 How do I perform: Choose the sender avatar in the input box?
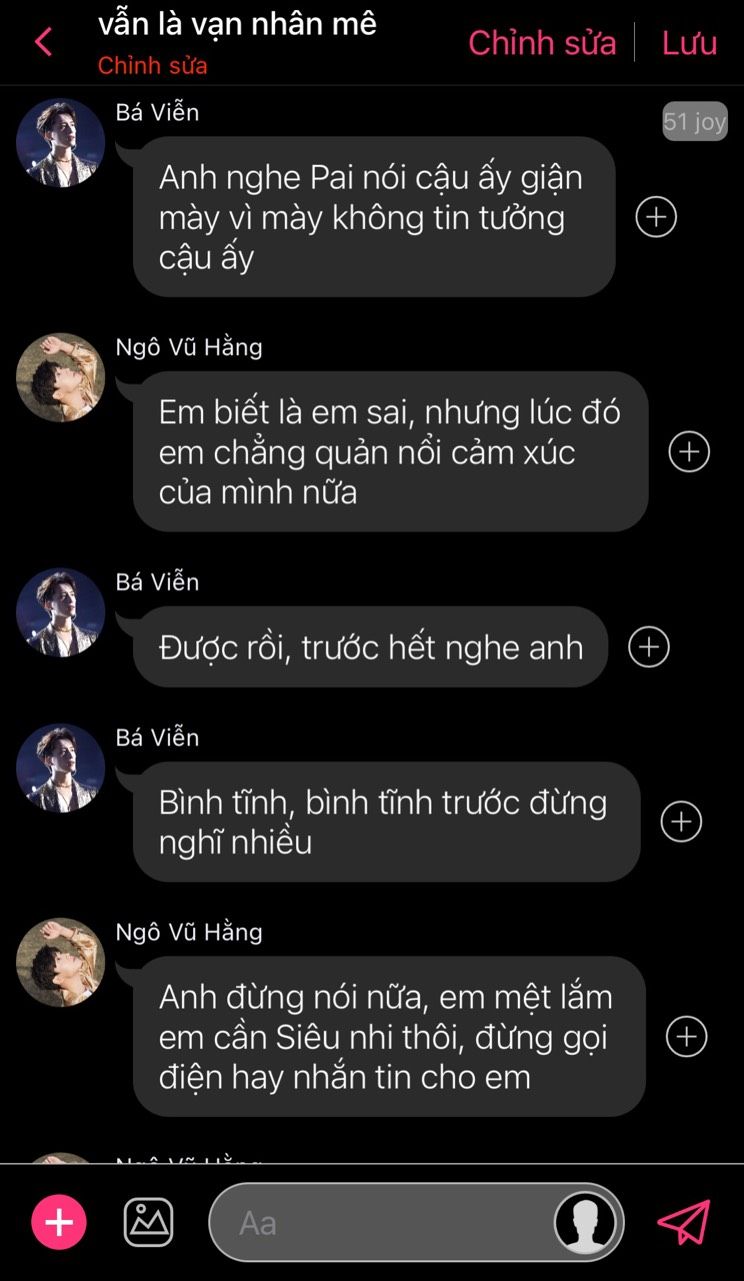click(585, 1222)
